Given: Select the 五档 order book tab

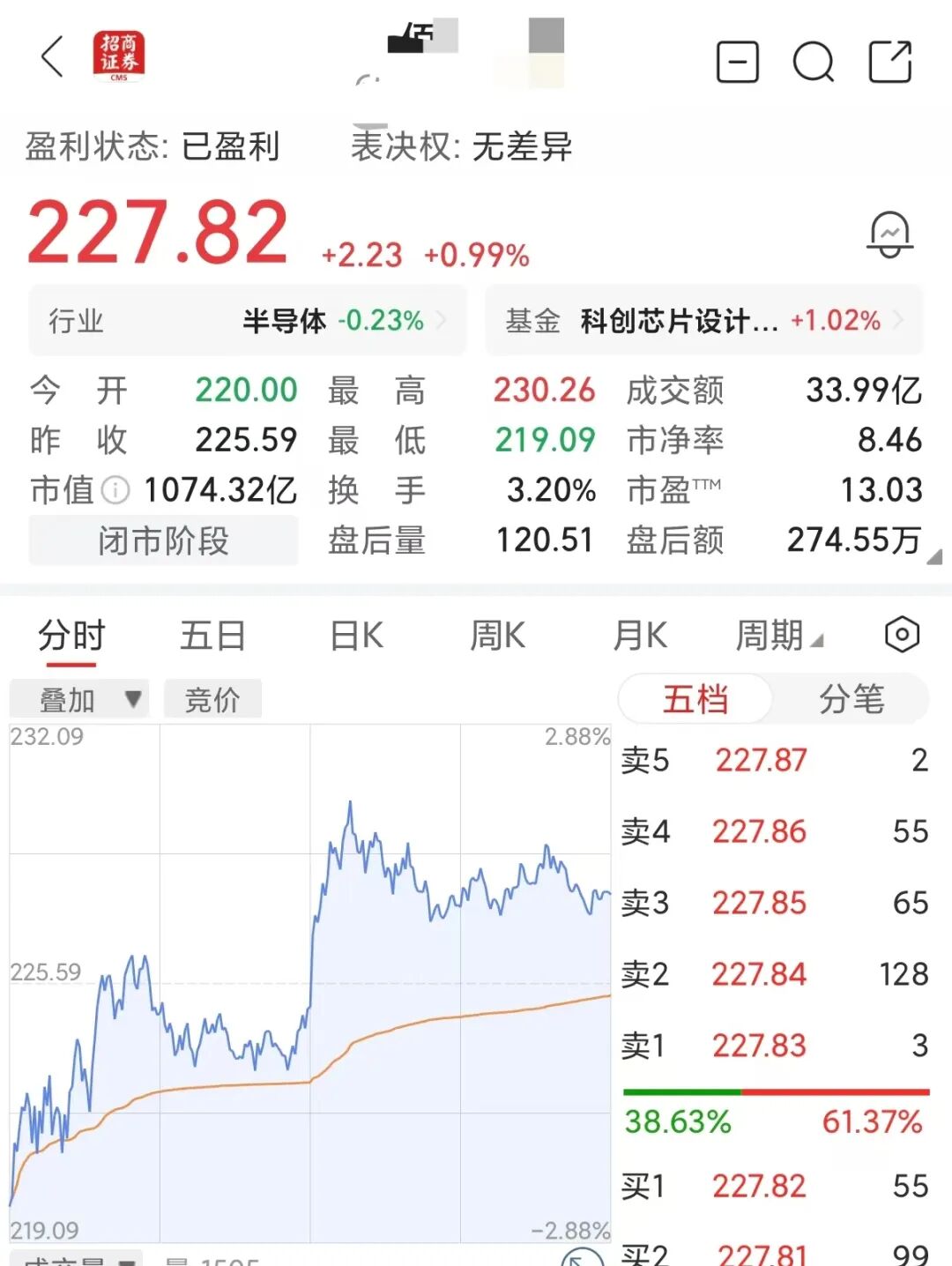Looking at the screenshot, I should click(x=695, y=699).
